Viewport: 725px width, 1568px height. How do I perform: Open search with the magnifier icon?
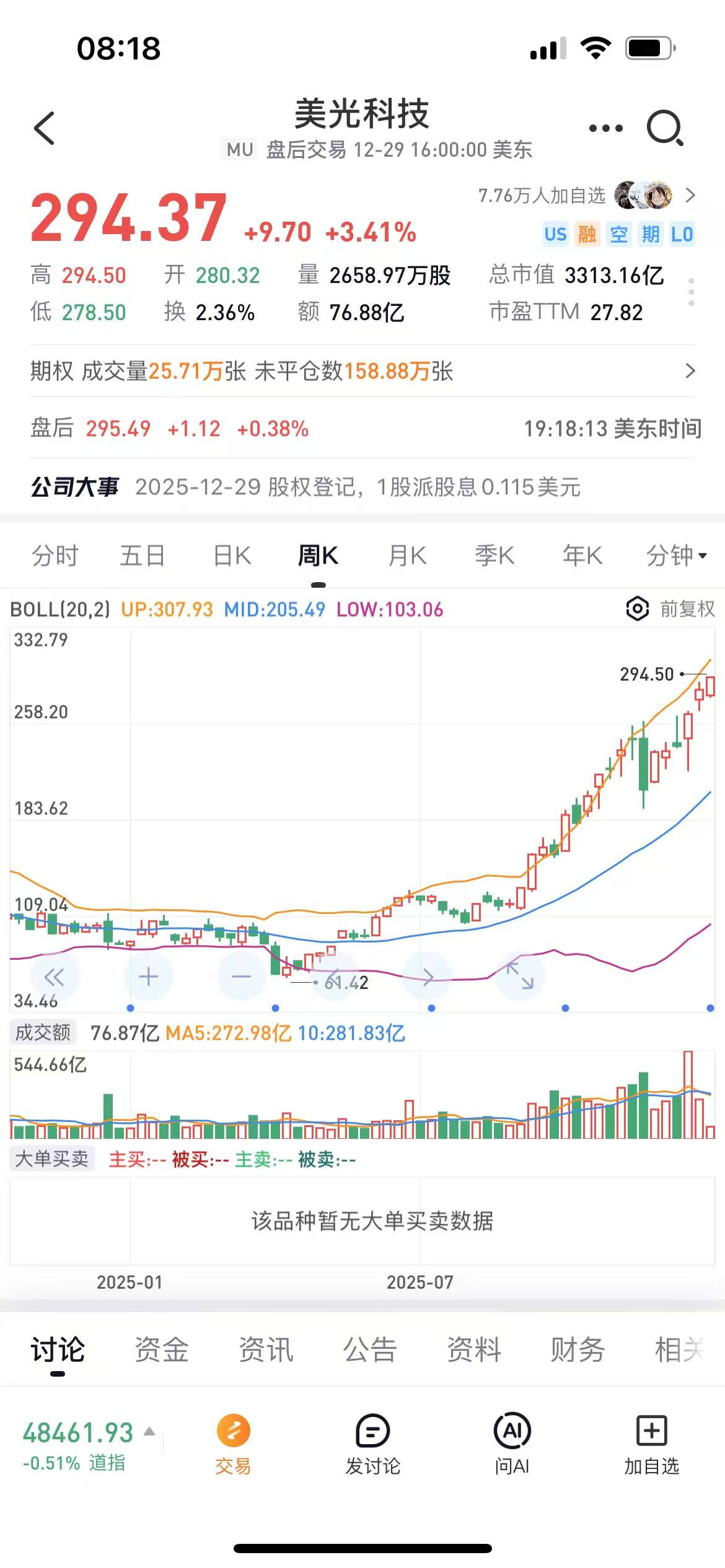coord(665,128)
